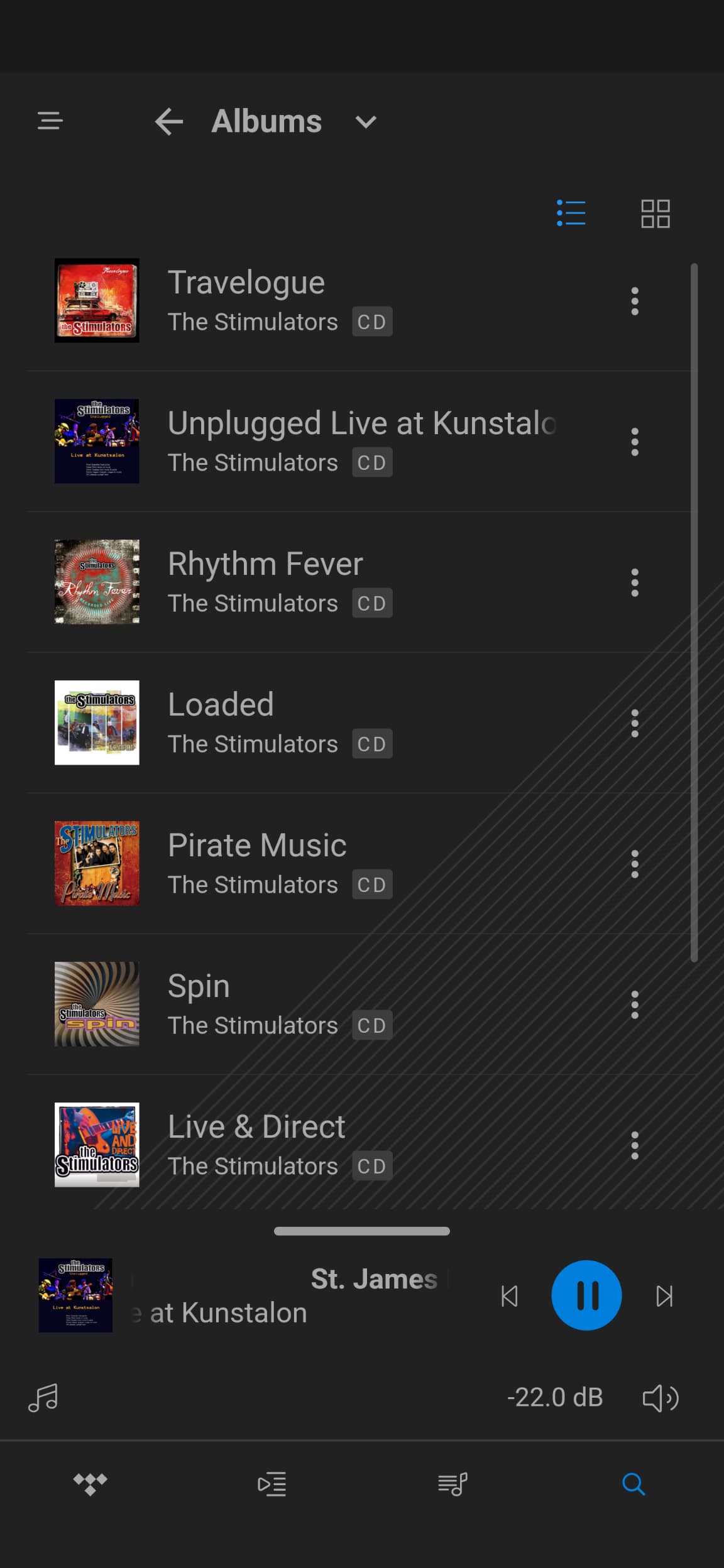Screen dimensions: 724x1568
Task: Open options menu for Loaded
Action: click(x=635, y=723)
